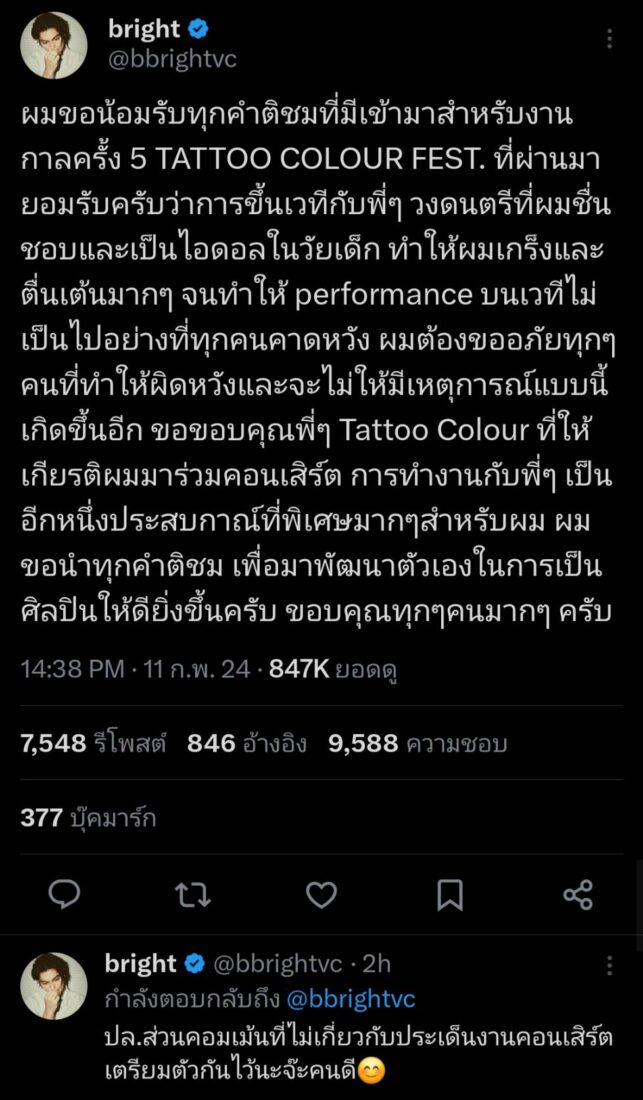Open profile picture on bright's reply
The width and height of the screenshot is (643, 1100).
tap(54, 985)
